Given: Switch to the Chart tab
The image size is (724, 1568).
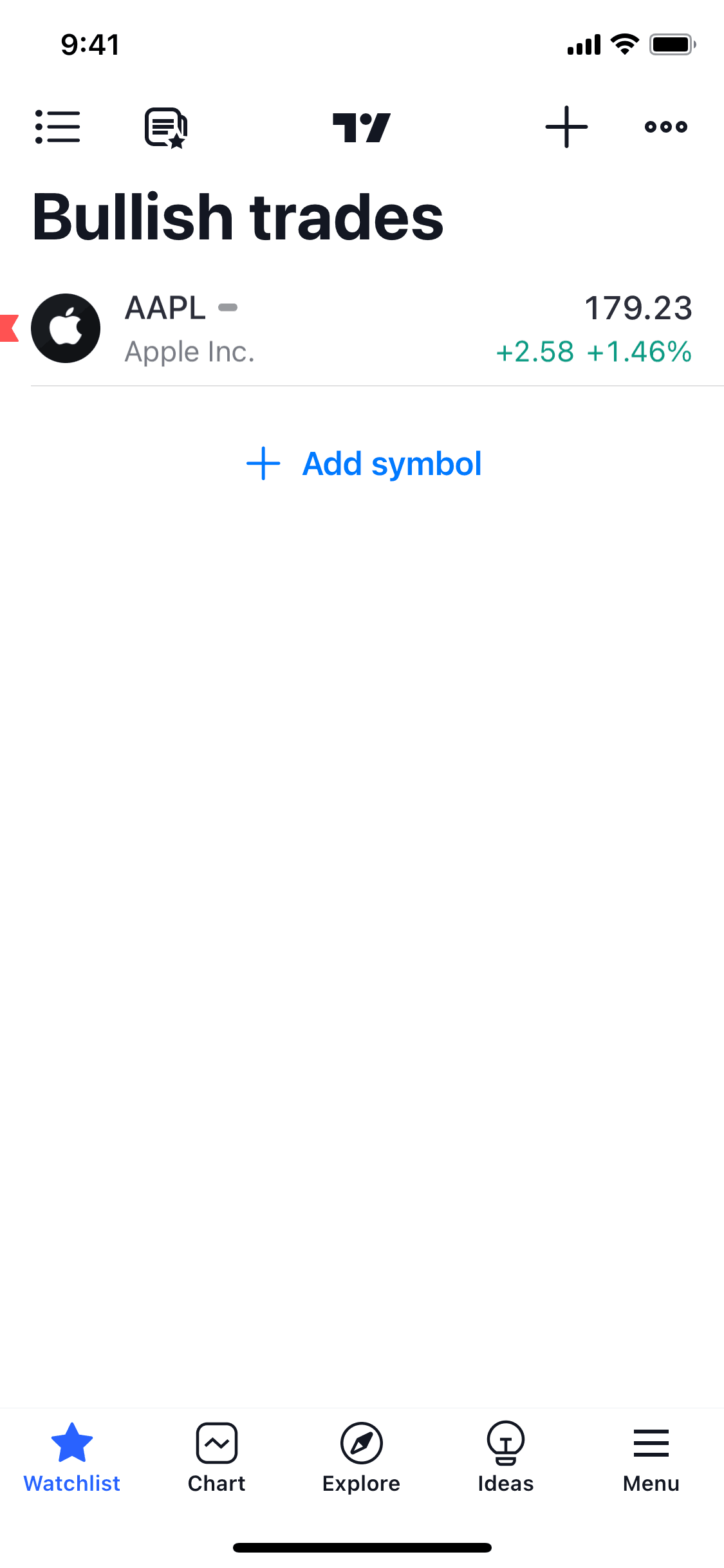Looking at the screenshot, I should [217, 1458].
